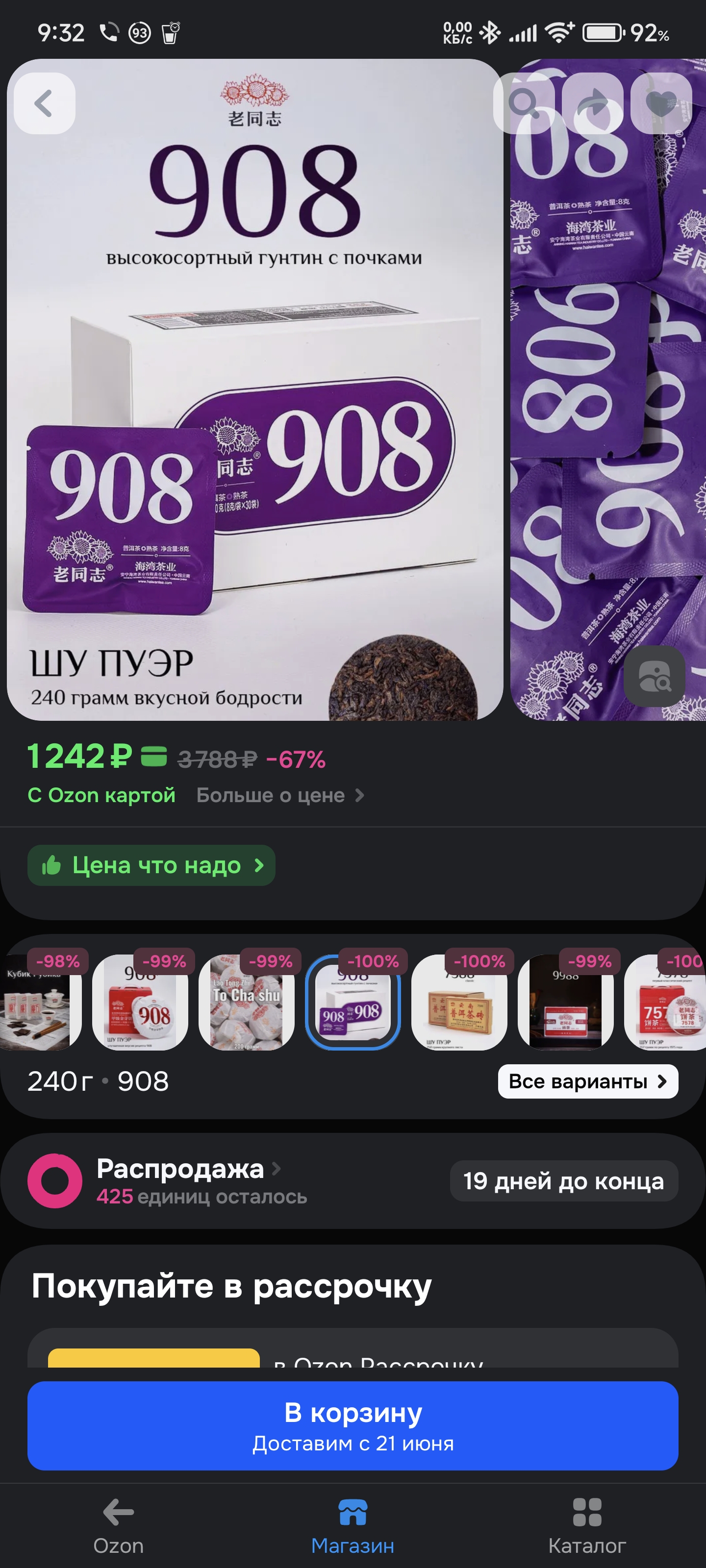Open the second purple sachets photo
Image resolution: width=706 pixels, height=1568 pixels.
tap(607, 390)
